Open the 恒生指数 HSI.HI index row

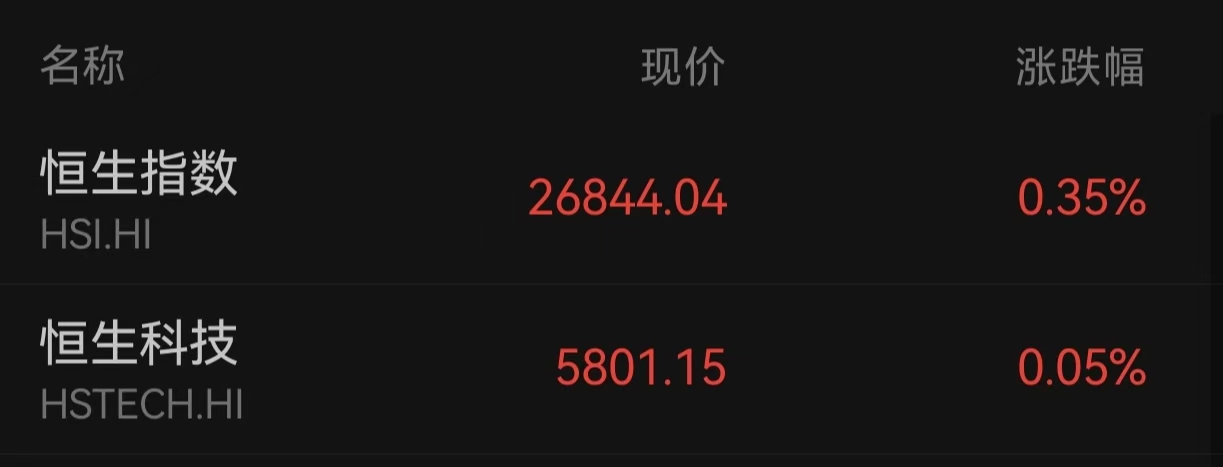140,198
